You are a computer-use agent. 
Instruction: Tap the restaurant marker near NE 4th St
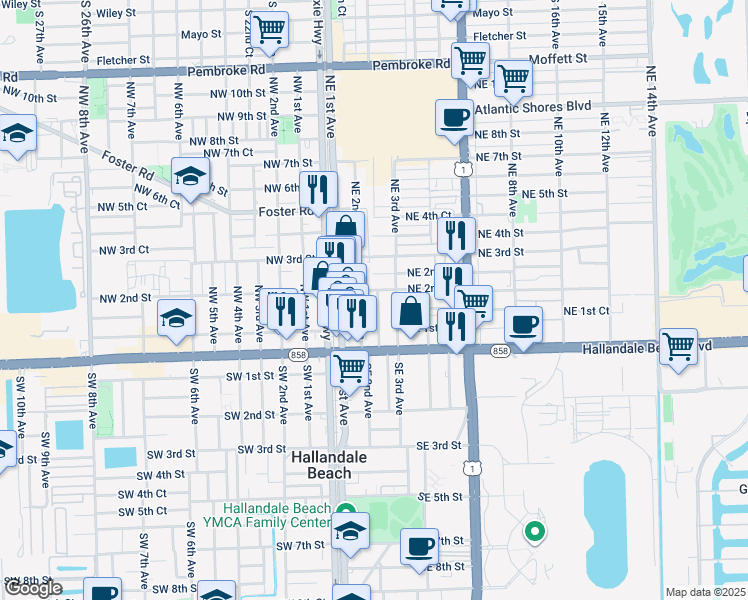tap(456, 236)
